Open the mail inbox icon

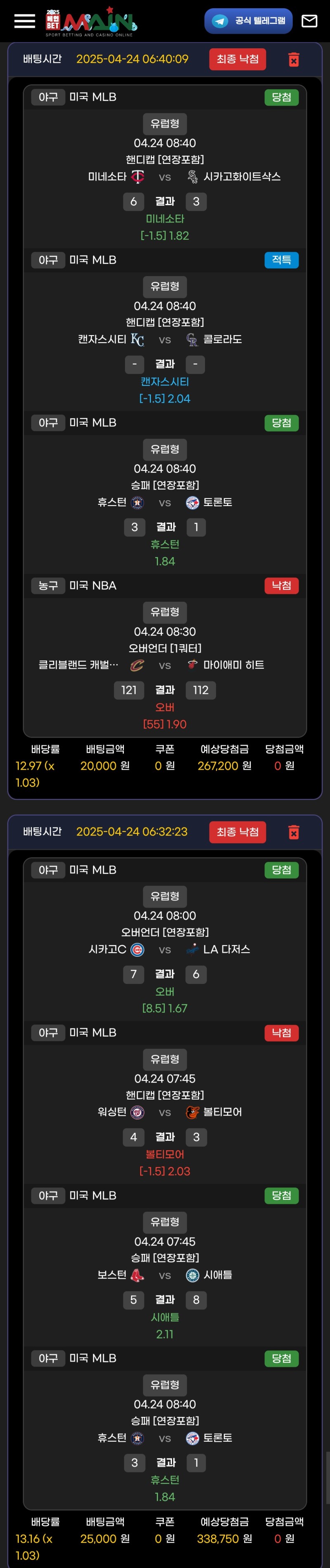pyautogui.click(x=309, y=21)
